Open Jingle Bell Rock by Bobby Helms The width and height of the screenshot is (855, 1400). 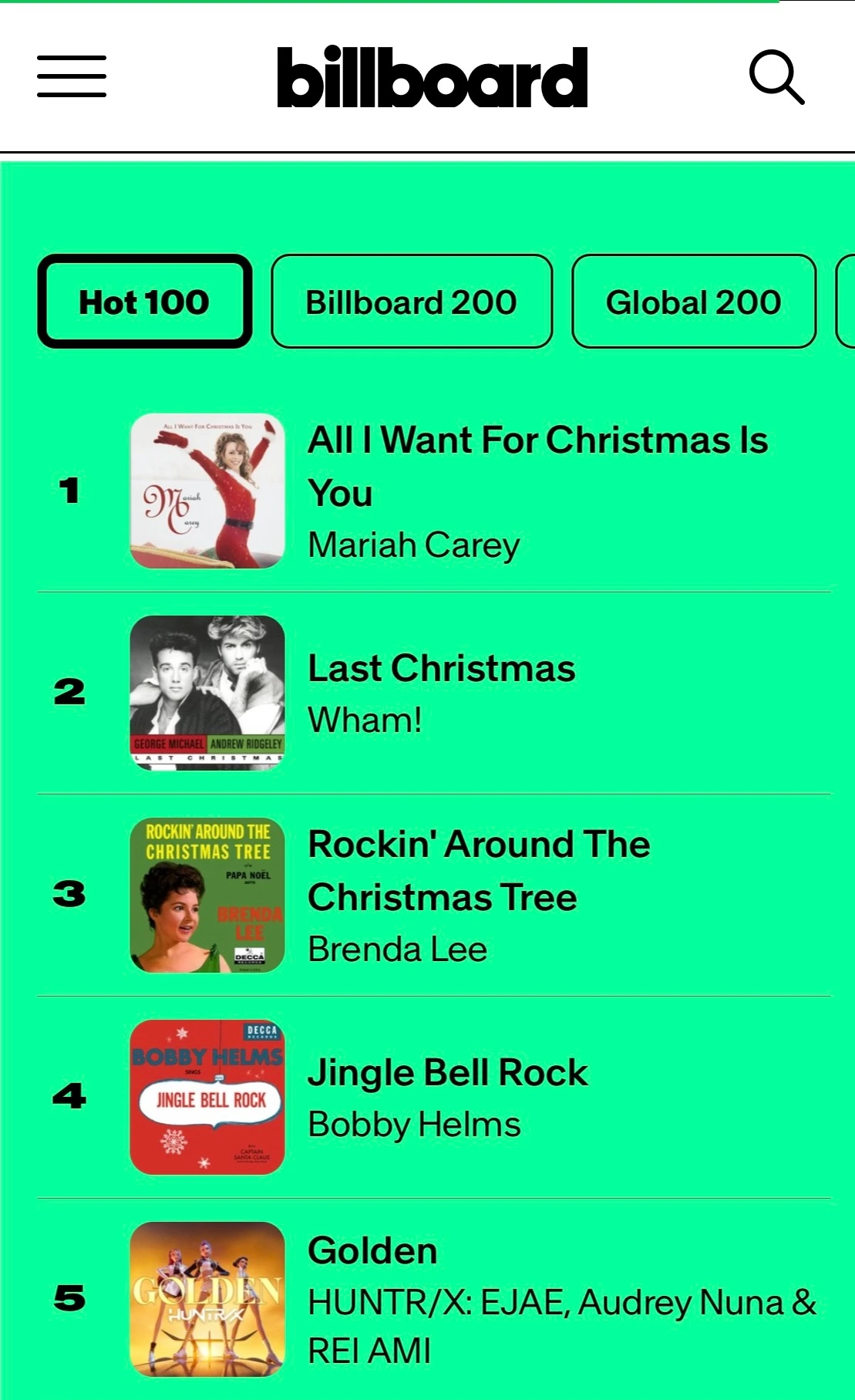447,1073
